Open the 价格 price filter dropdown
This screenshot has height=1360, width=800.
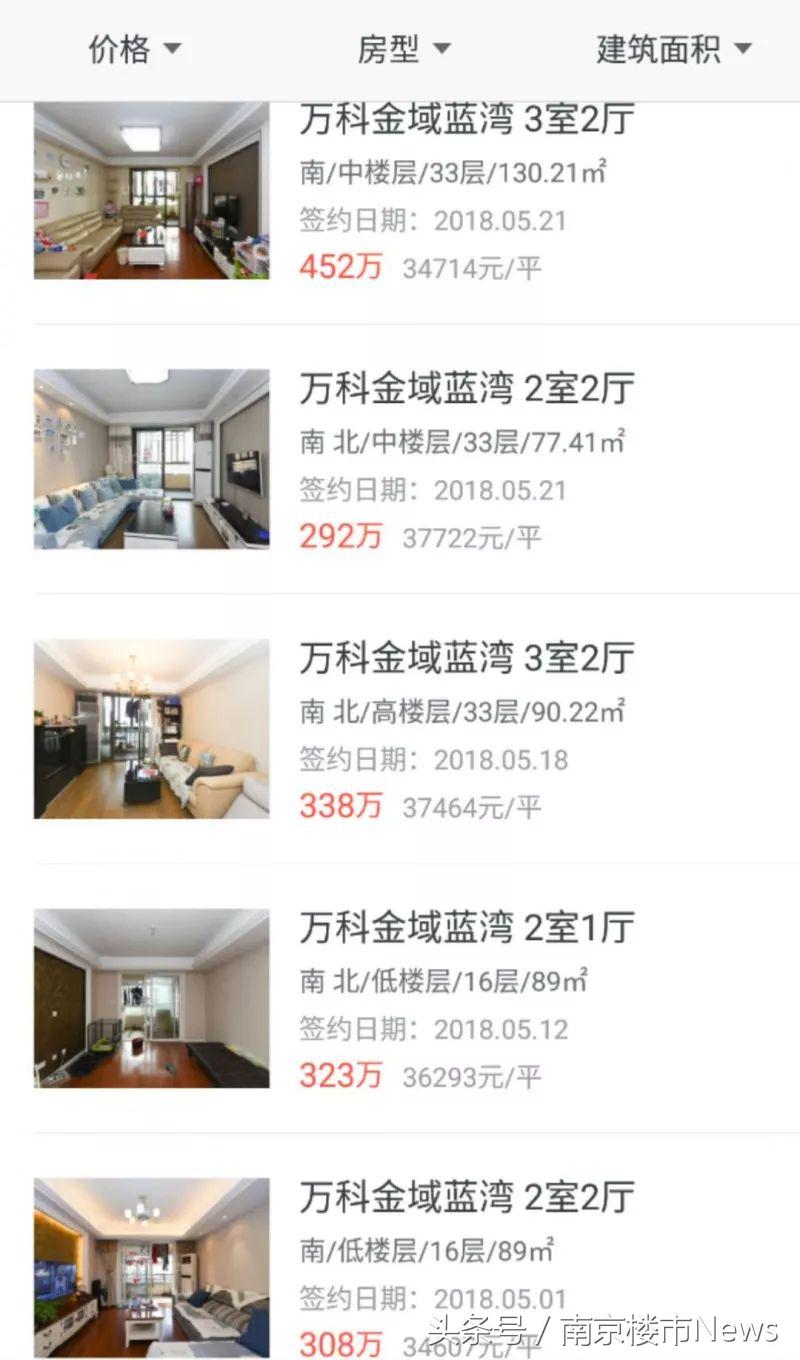120,48
